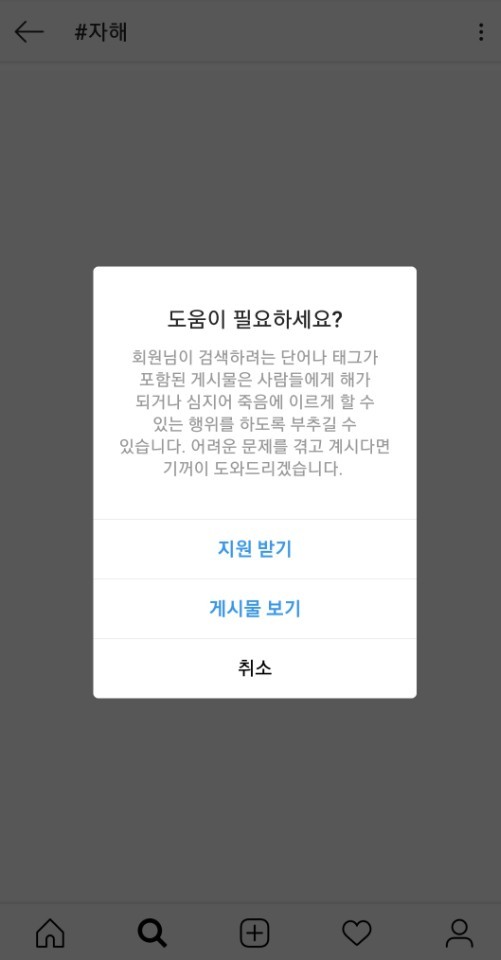
Task: Tap the 지원 받기 button
Action: (255, 549)
